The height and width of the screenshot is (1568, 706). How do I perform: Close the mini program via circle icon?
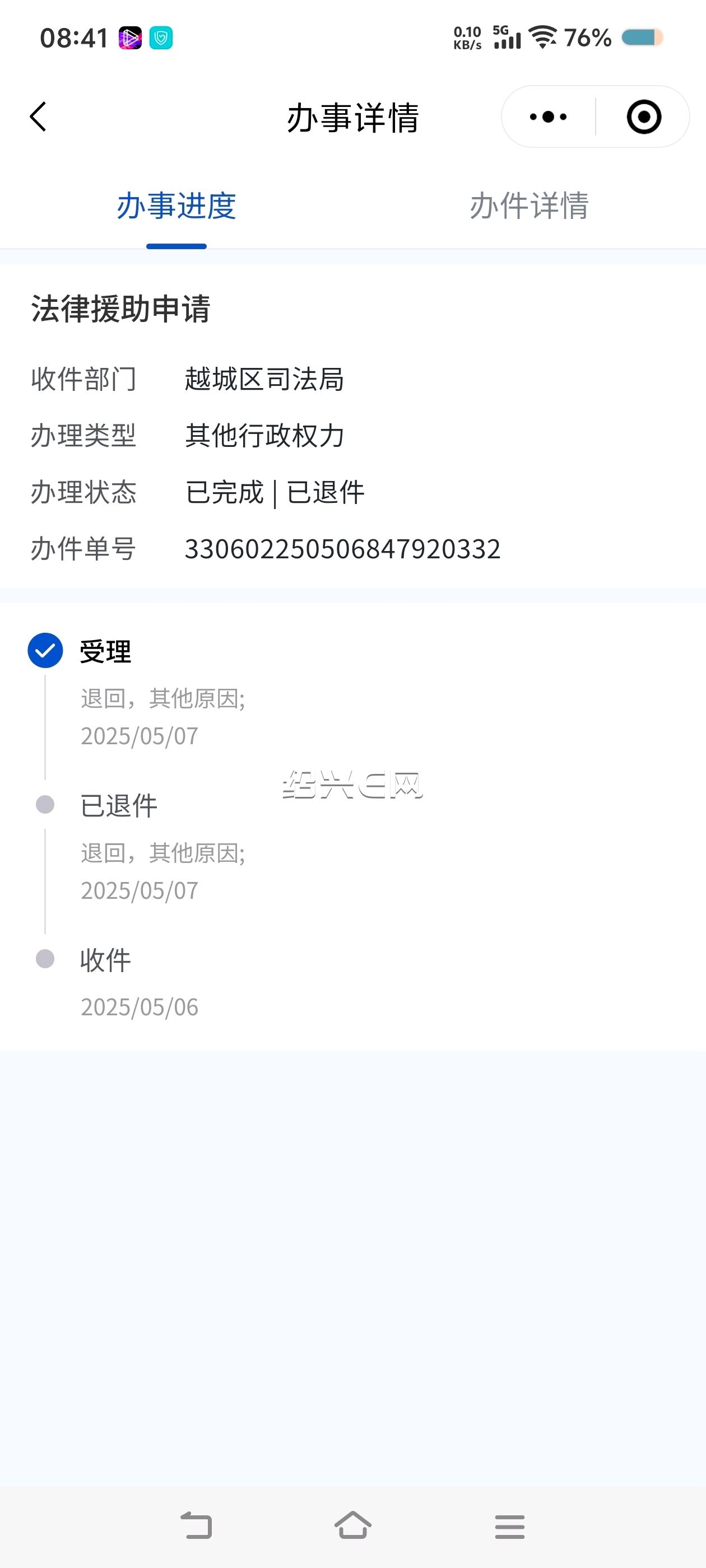point(644,116)
